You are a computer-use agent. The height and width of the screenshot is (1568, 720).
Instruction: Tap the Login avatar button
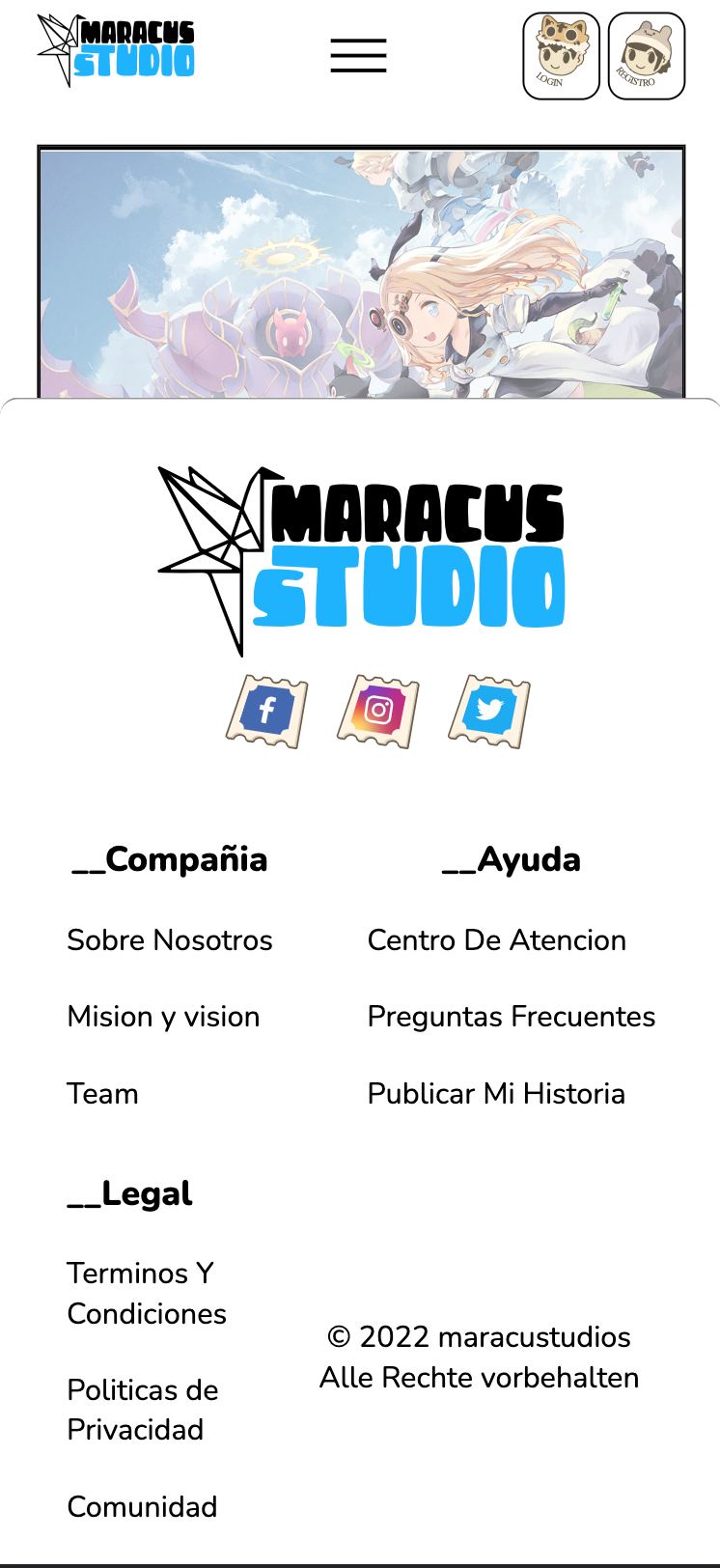point(561,56)
